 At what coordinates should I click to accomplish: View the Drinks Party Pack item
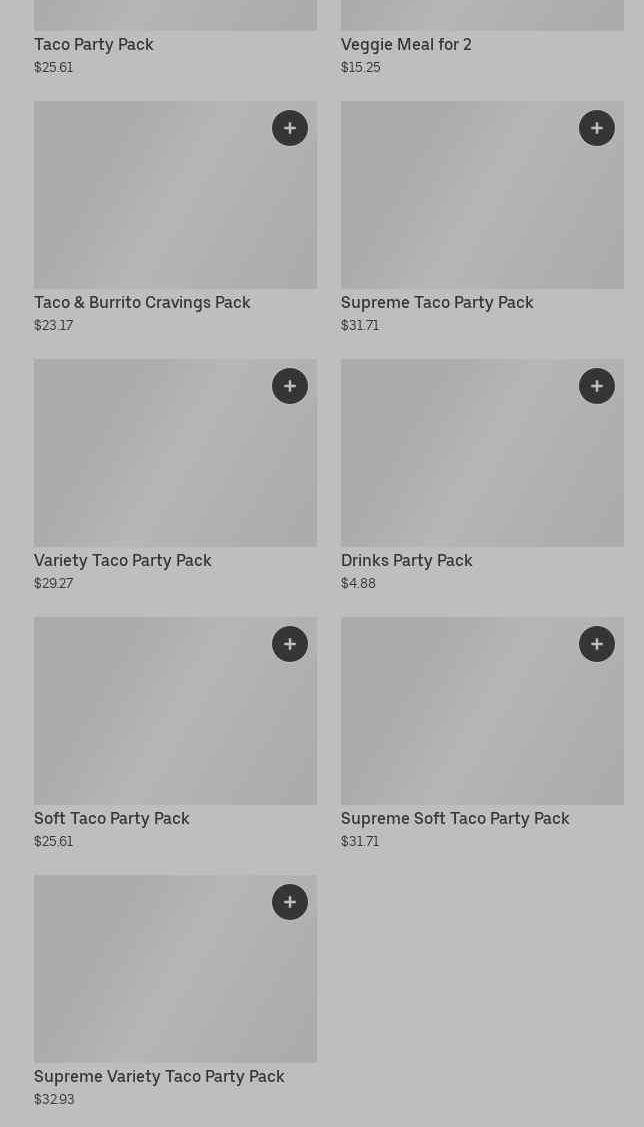[406, 560]
